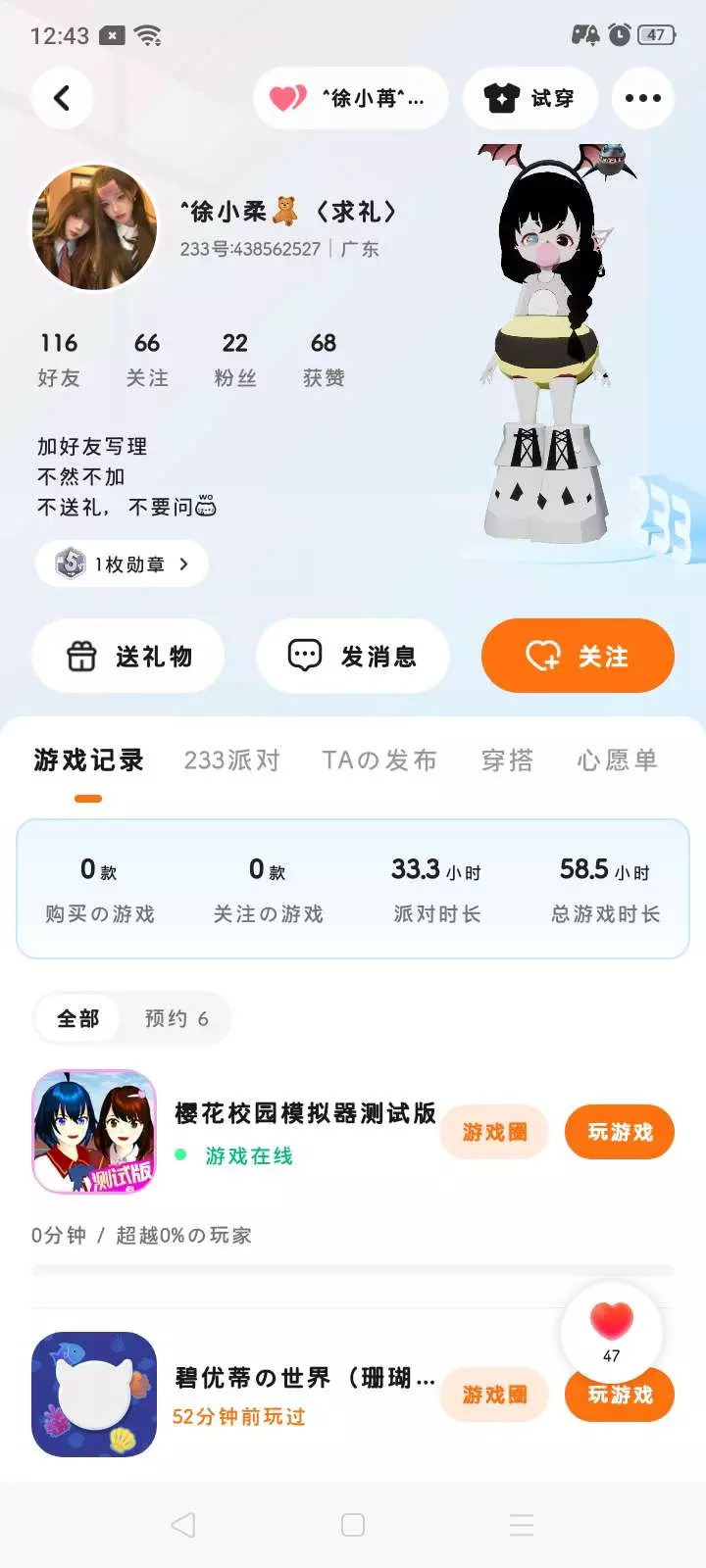Open 游戏圈 for 樱花校园模拟器测试版
The height and width of the screenshot is (1568, 706).
pyautogui.click(x=495, y=1132)
